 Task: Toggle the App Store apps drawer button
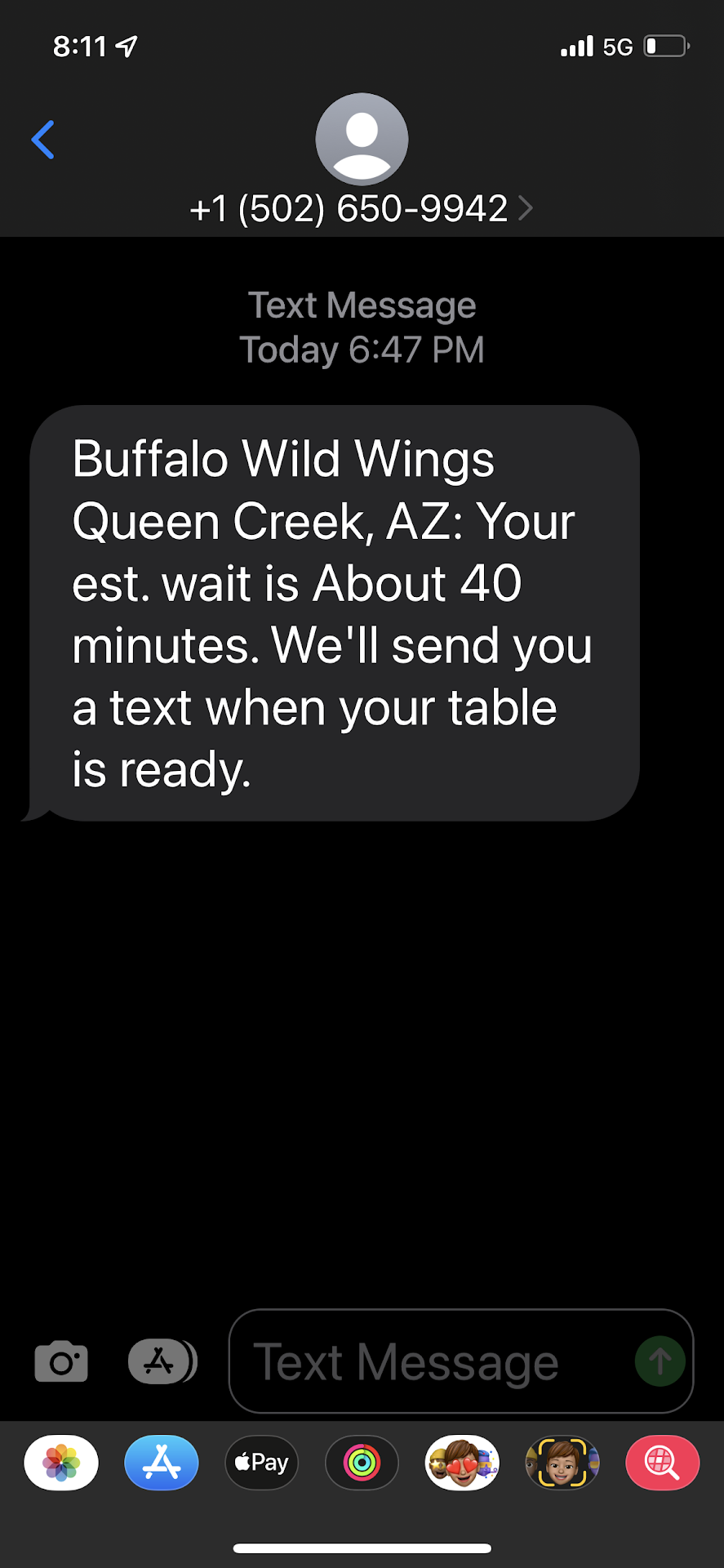point(162,1361)
